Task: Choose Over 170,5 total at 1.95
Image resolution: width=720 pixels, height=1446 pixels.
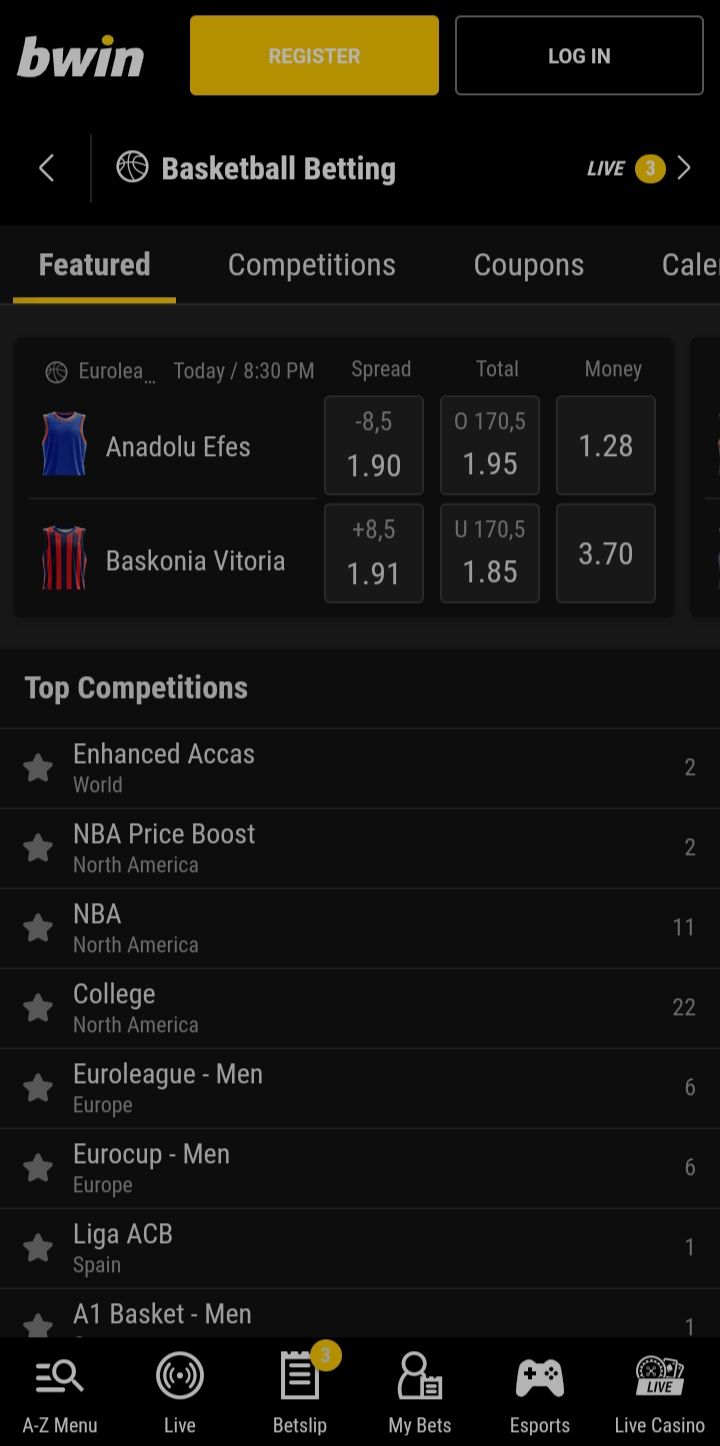Action: (x=490, y=446)
